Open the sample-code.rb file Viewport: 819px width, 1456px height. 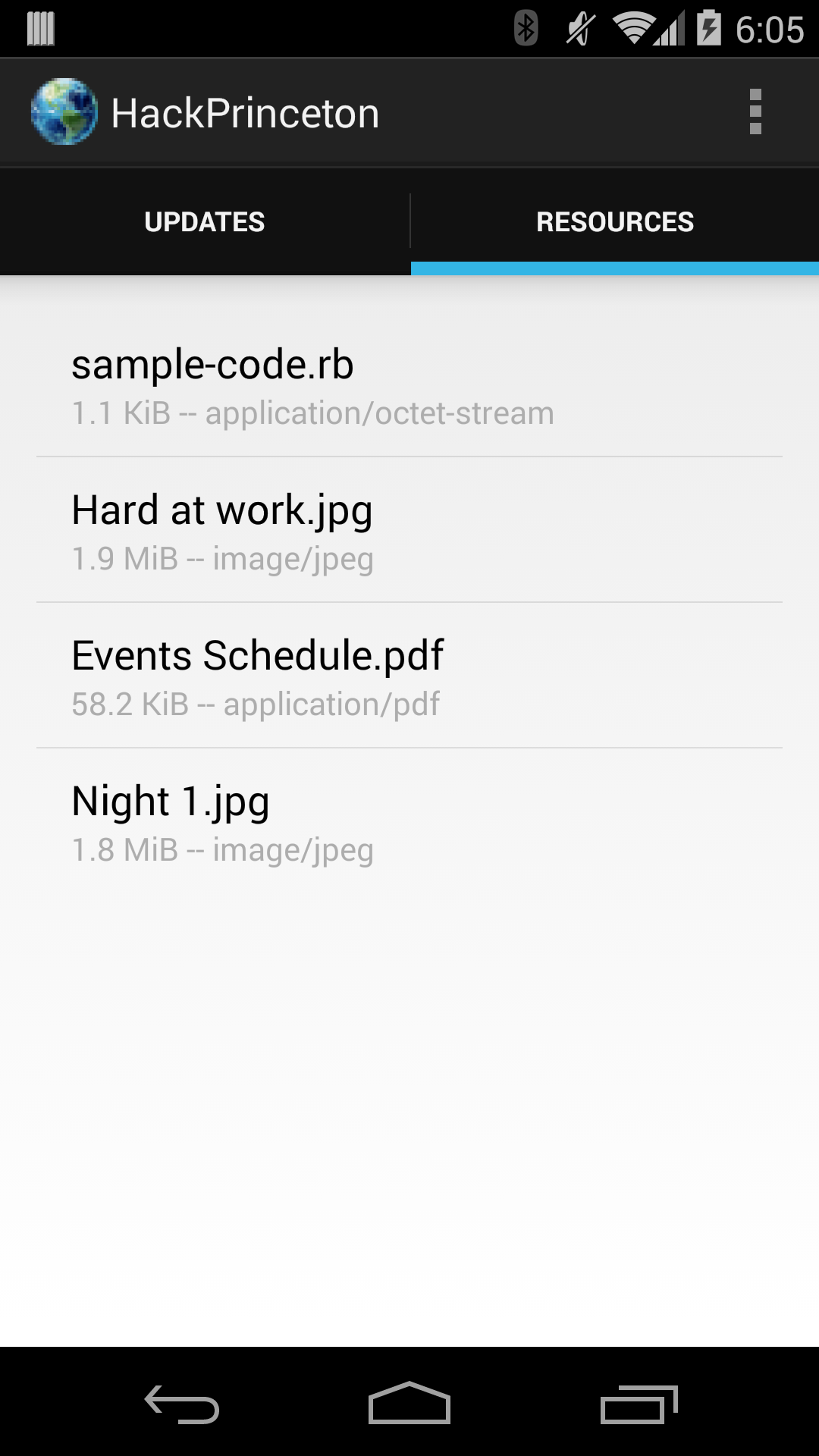click(409, 385)
